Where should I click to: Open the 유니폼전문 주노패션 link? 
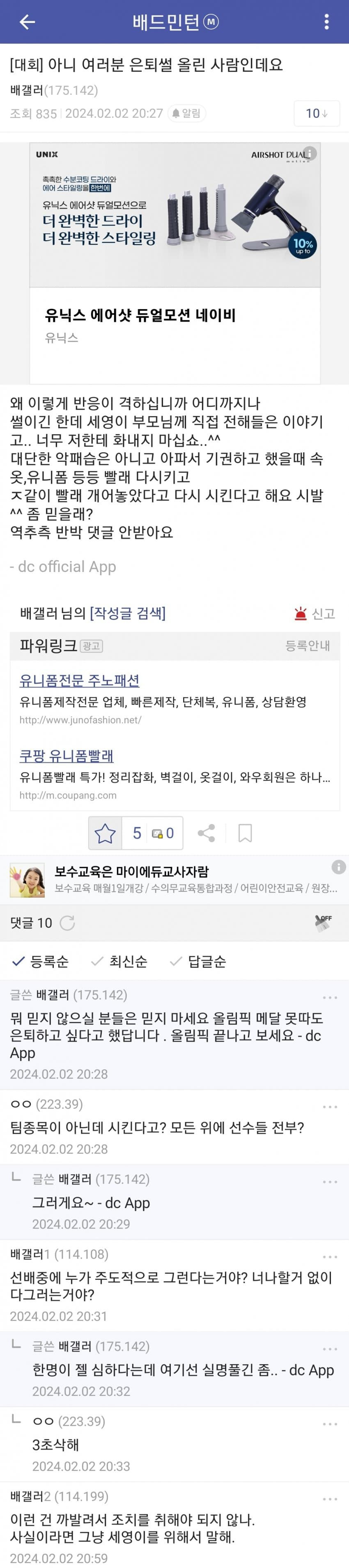point(79,680)
